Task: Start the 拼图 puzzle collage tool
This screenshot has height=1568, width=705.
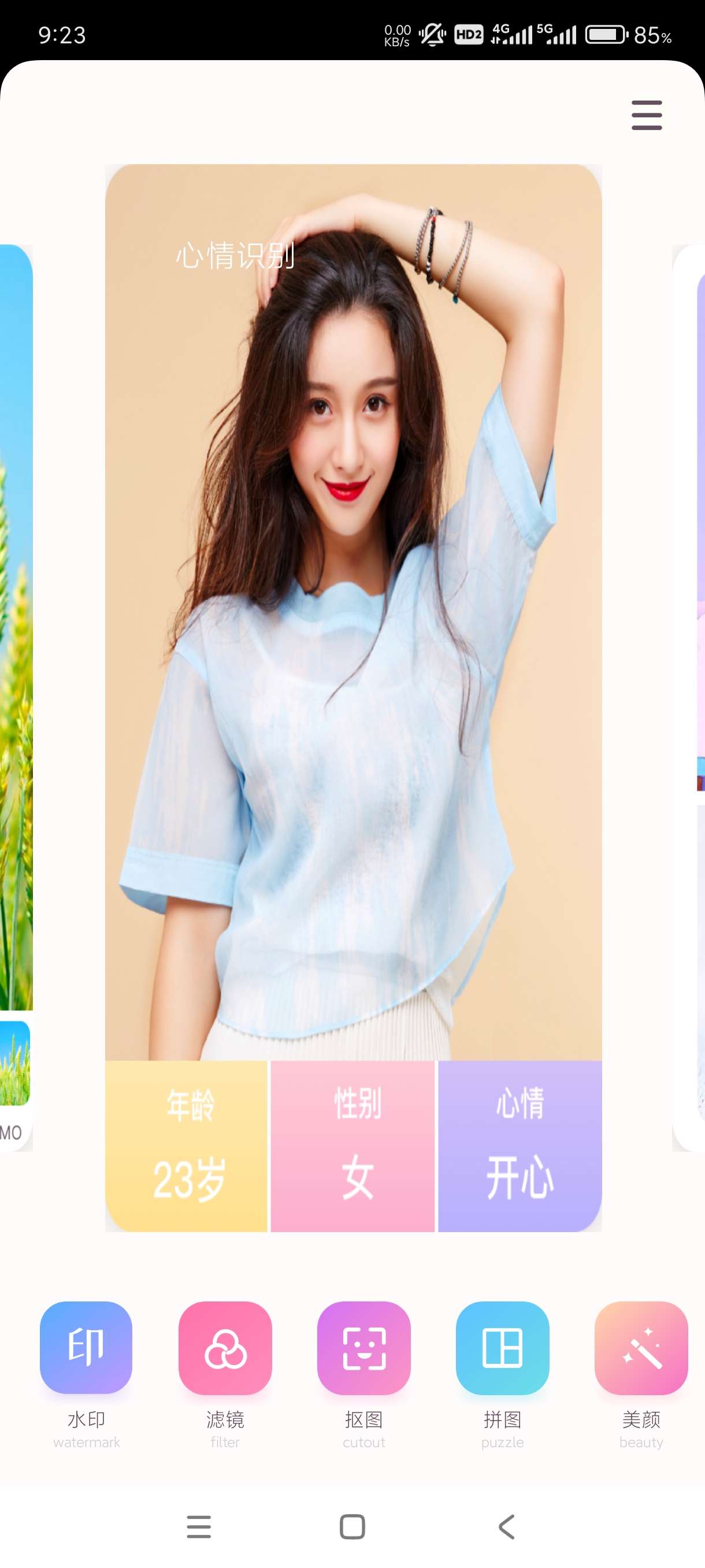Action: pos(502,1348)
